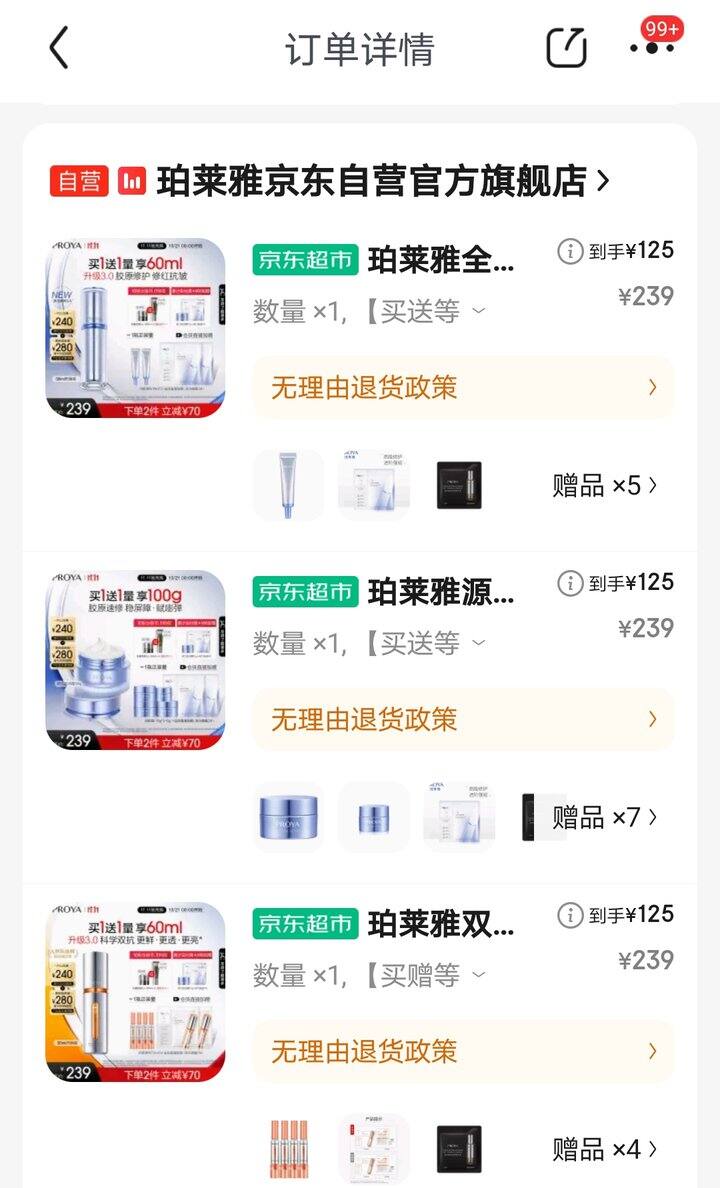Screen dimensions: 720x1188
Task: Show price info for the 珀莱雅源... item
Action: pos(570,583)
